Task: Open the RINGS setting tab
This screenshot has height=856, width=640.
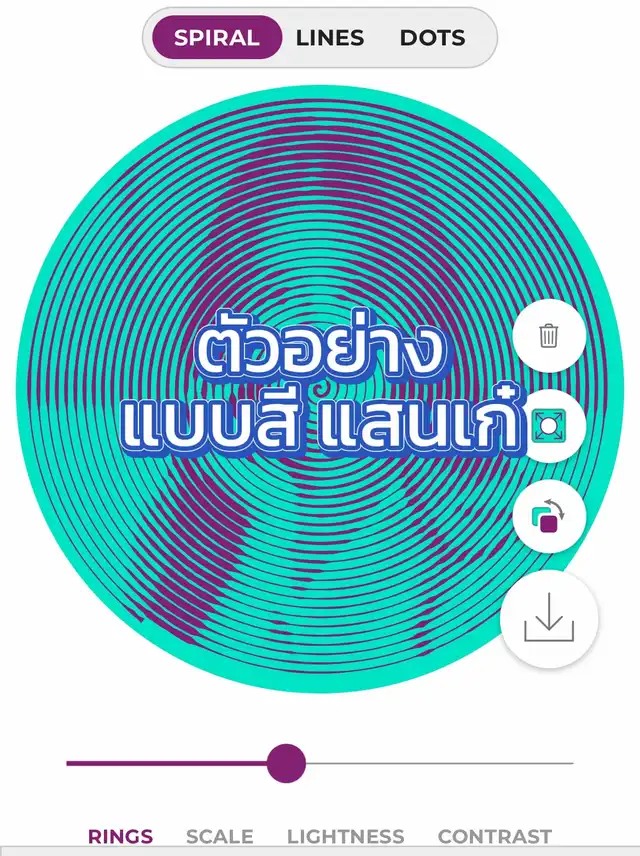Action: pyautogui.click(x=121, y=836)
